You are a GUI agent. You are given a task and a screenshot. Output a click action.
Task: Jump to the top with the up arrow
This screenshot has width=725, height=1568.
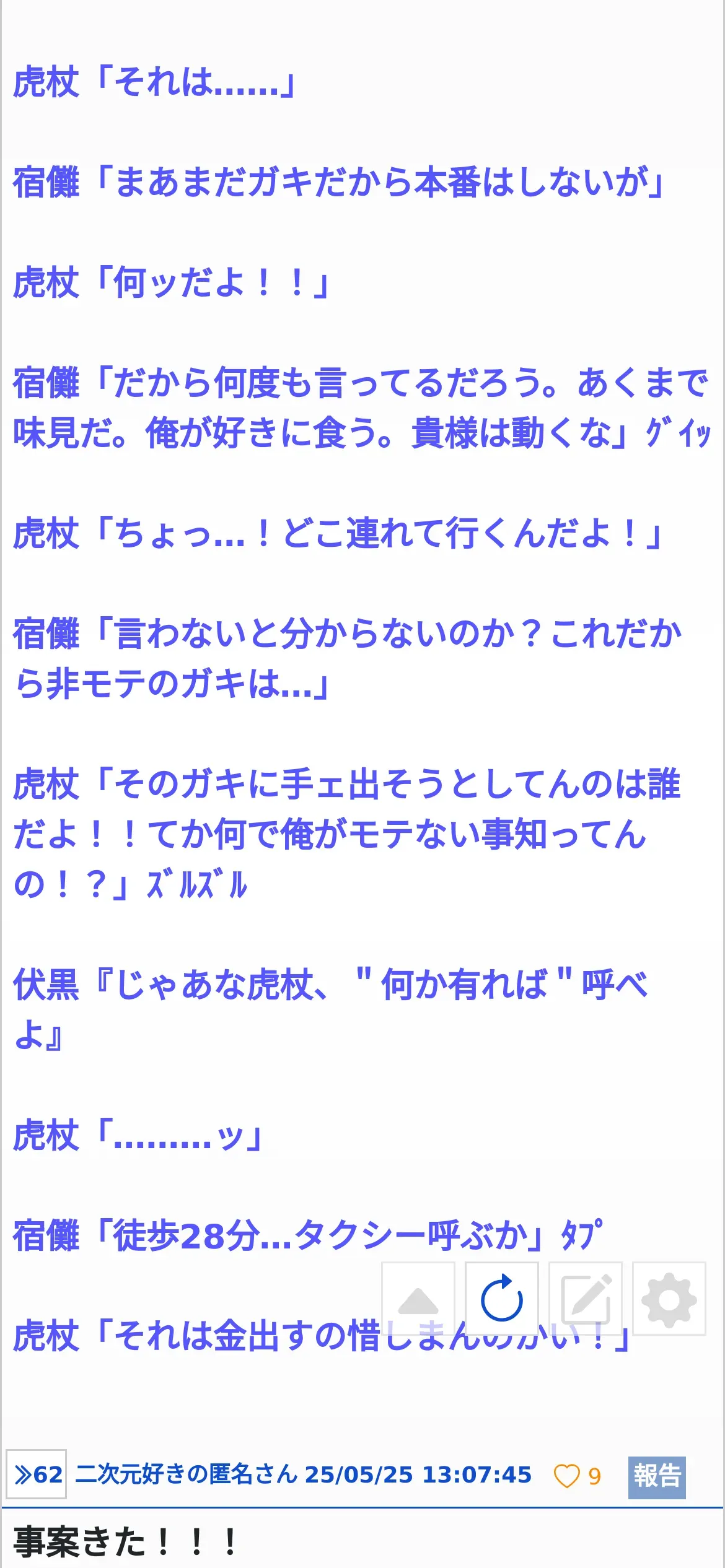coord(418,1299)
